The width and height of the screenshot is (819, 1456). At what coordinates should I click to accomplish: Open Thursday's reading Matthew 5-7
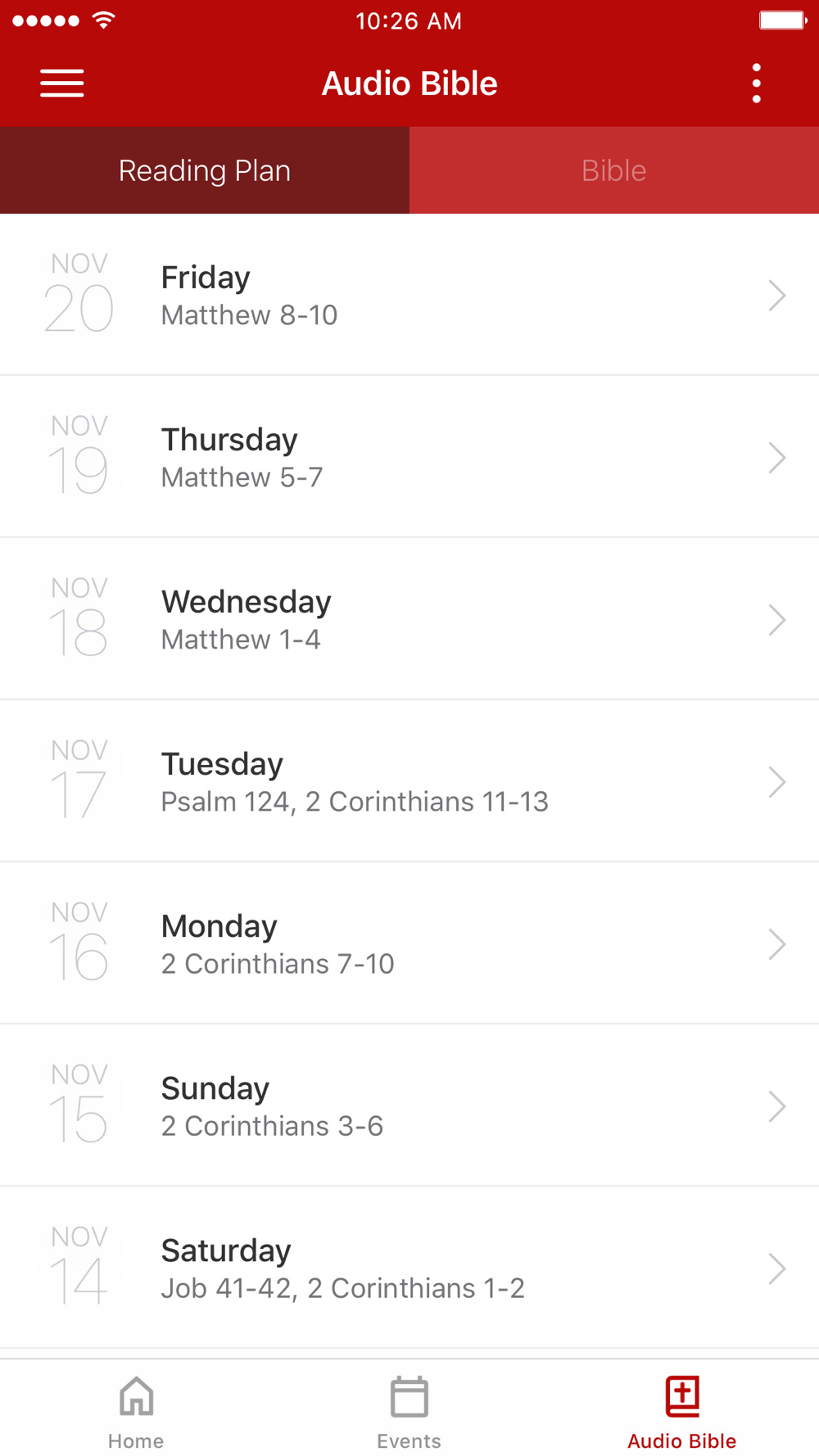(409, 457)
